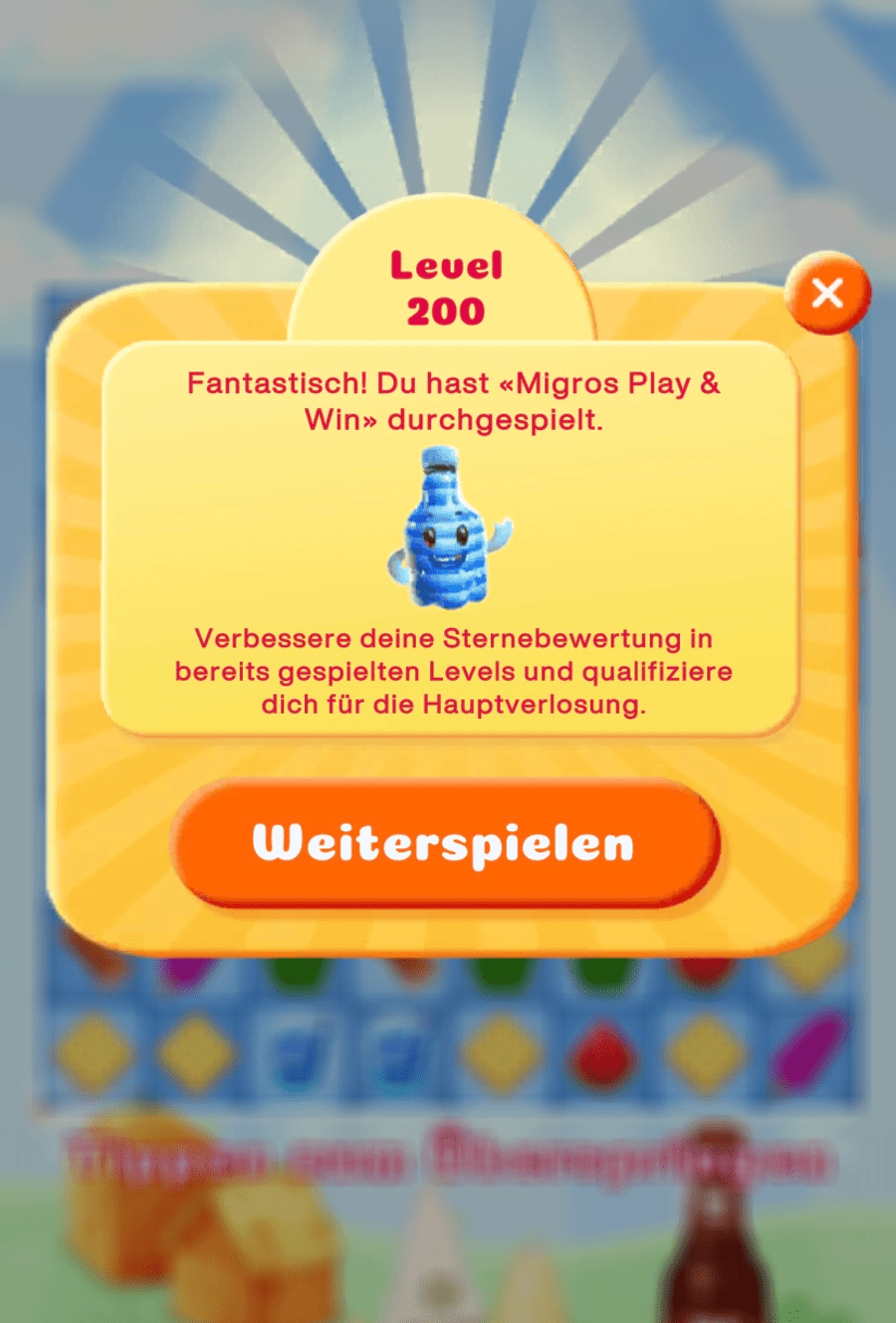Tap the Weiterspielen button
The width and height of the screenshot is (896, 1323).
coord(445,843)
